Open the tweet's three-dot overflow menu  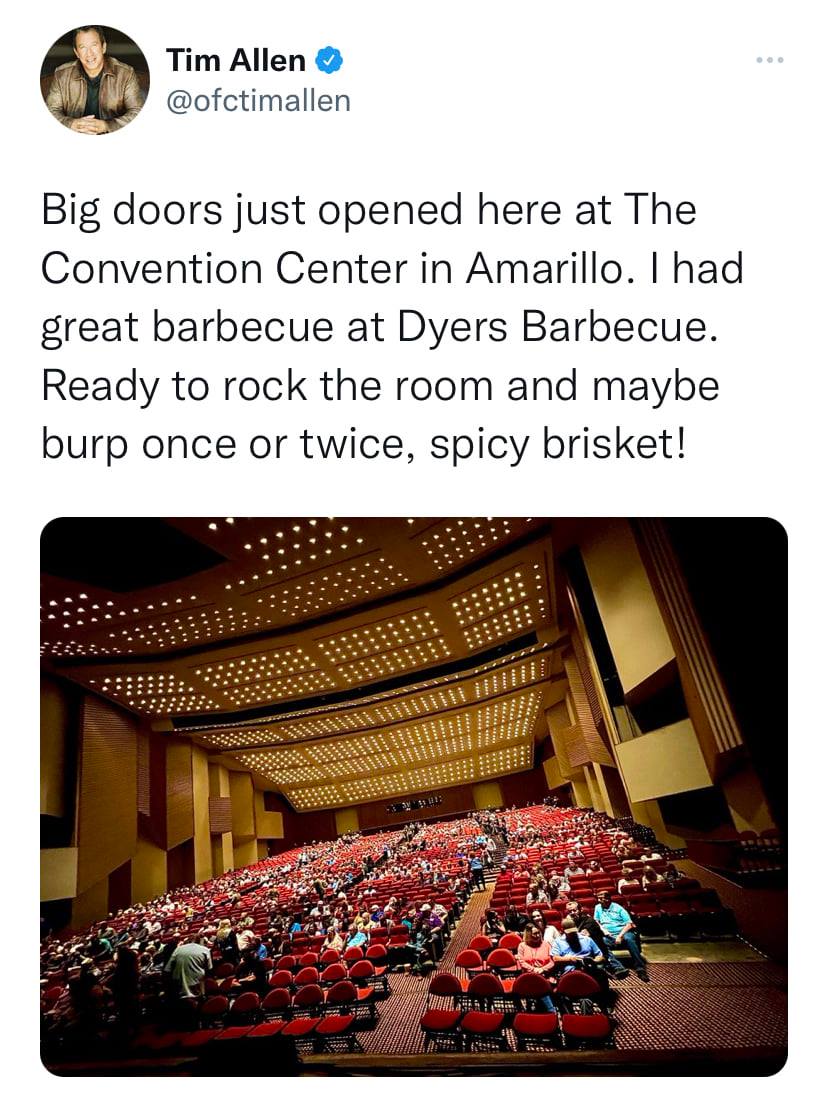(770, 61)
